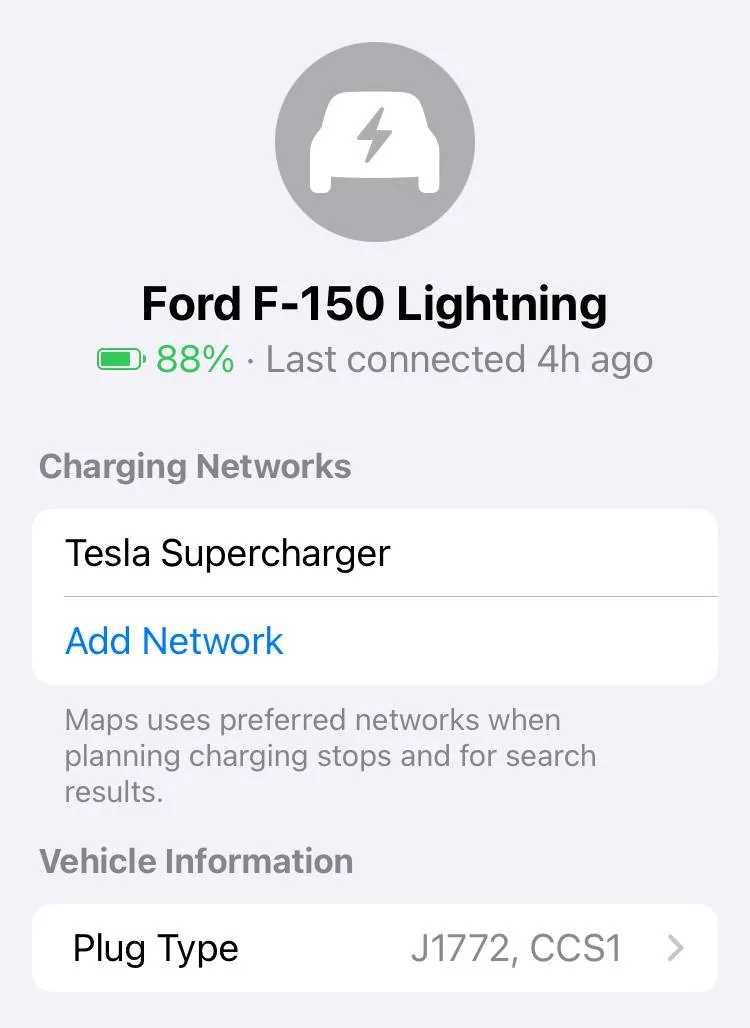Click the Charging Networks section header
Image resolution: width=750 pixels, height=1028 pixels.
[194, 466]
